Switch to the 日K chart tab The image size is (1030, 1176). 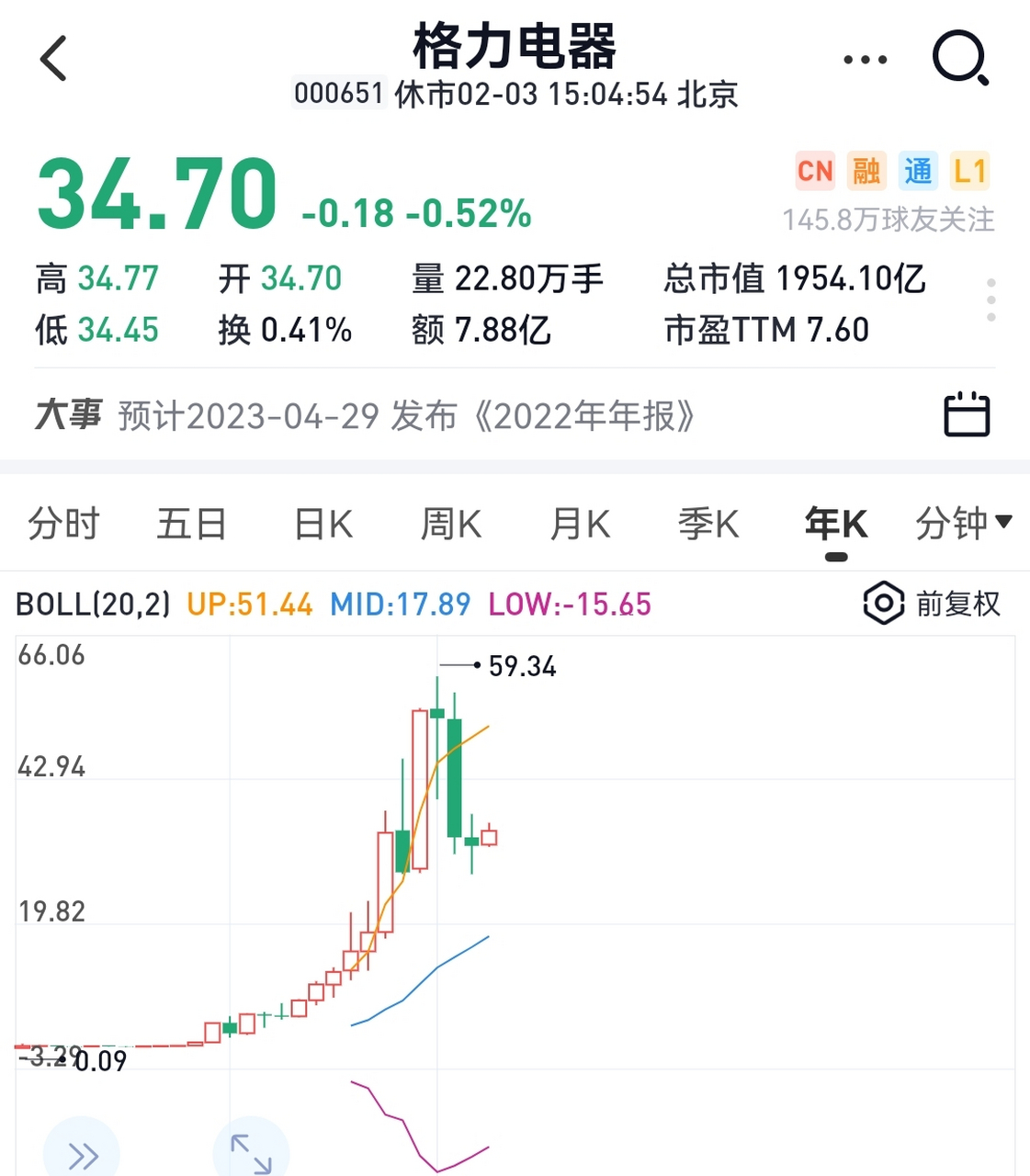point(322,522)
